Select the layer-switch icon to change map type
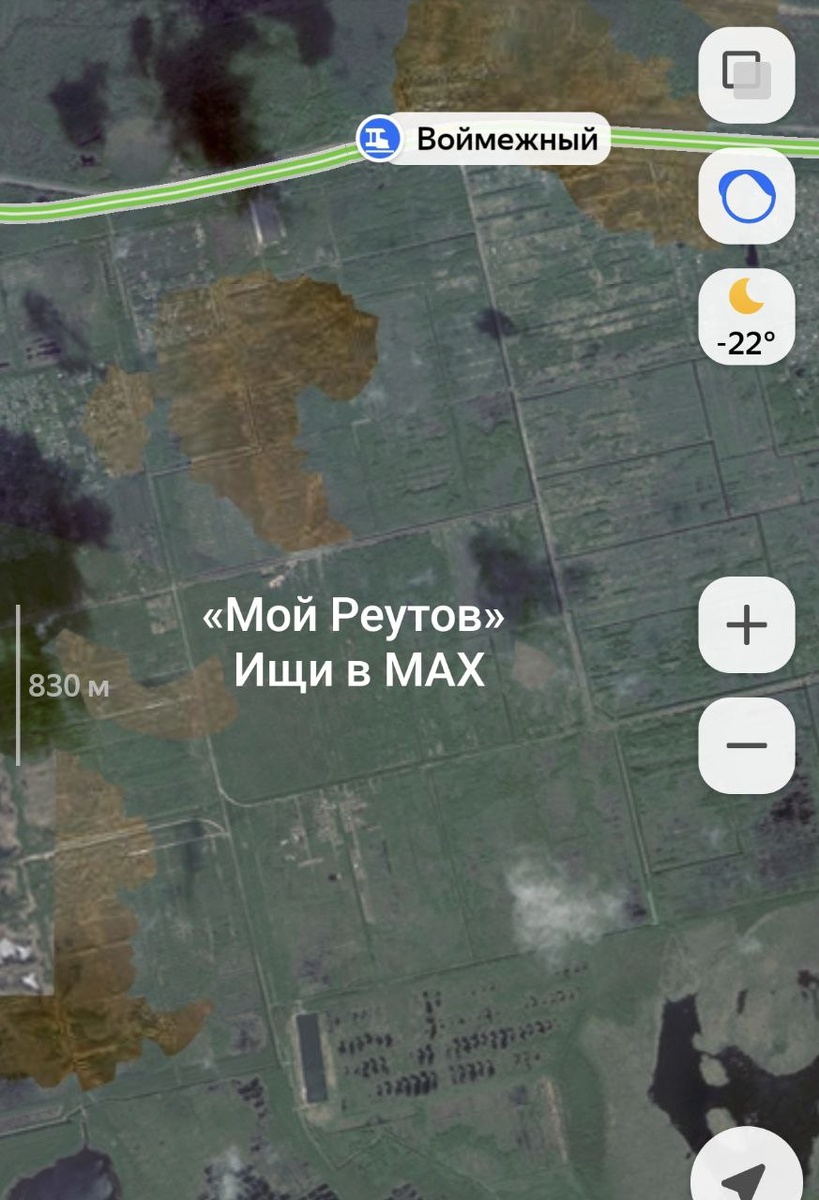819x1200 pixels. 746,78
